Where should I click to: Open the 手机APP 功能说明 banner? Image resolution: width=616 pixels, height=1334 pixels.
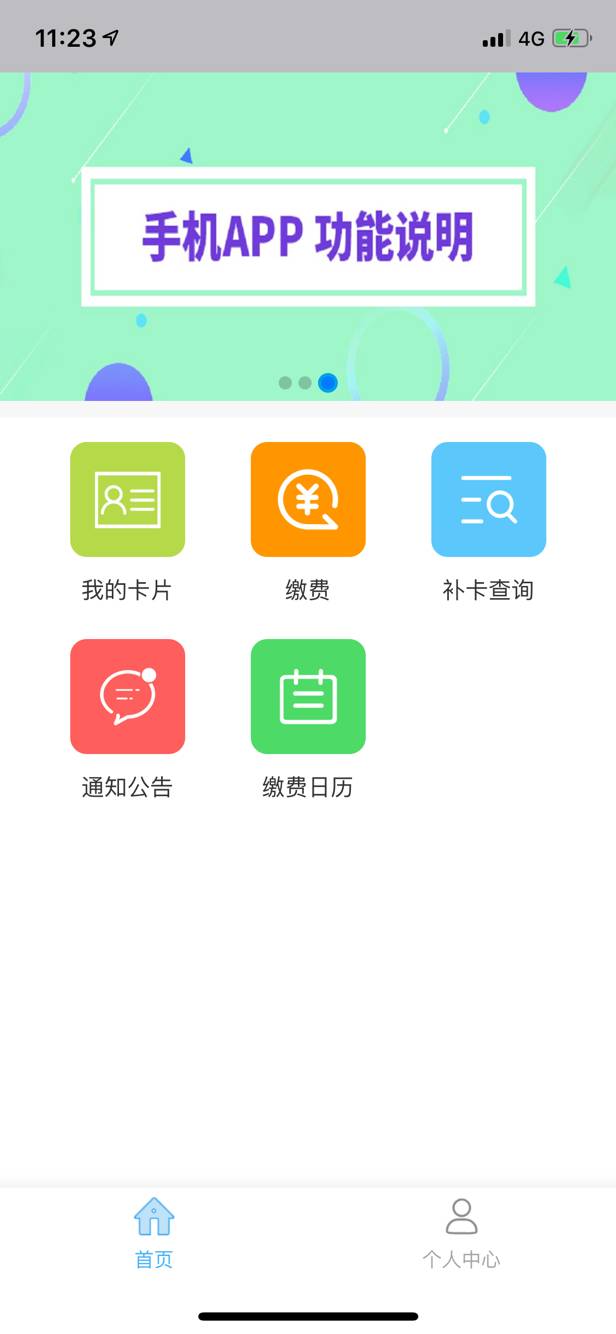(307, 236)
